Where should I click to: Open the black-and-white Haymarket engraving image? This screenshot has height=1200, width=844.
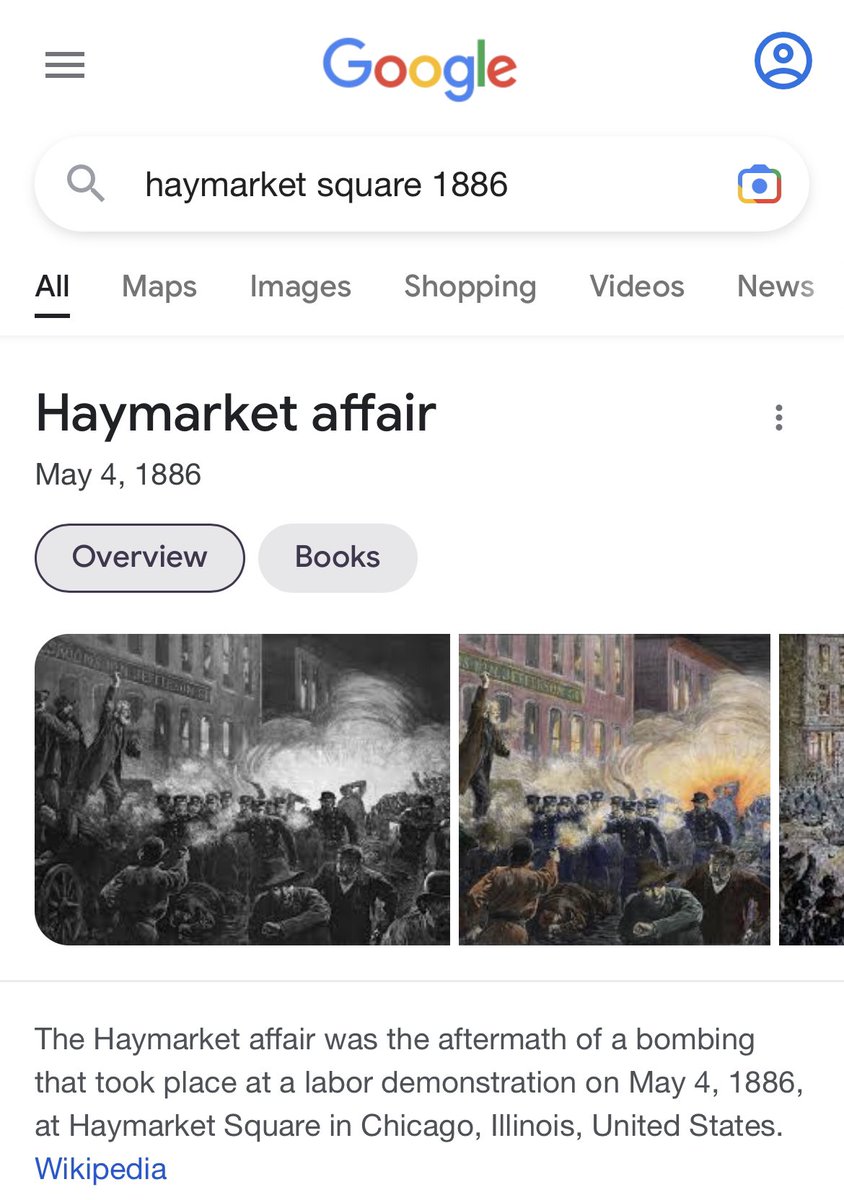pos(242,789)
